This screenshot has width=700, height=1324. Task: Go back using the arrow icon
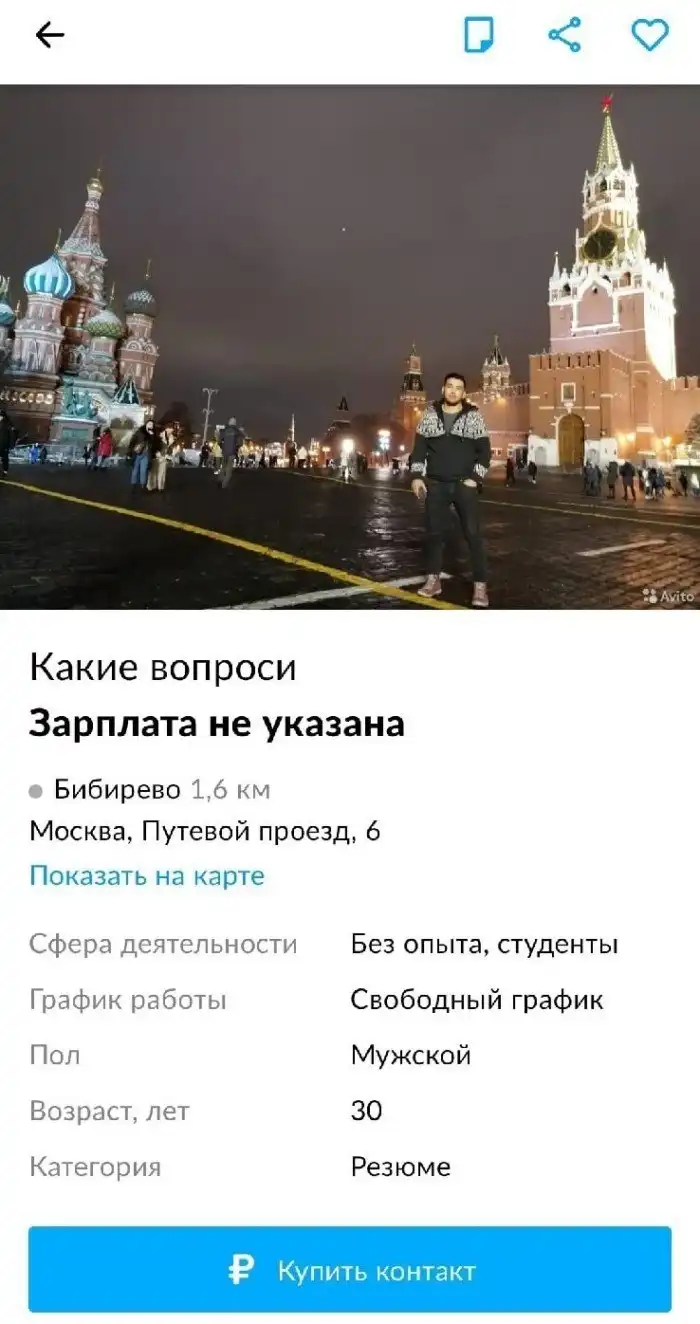tap(49, 35)
